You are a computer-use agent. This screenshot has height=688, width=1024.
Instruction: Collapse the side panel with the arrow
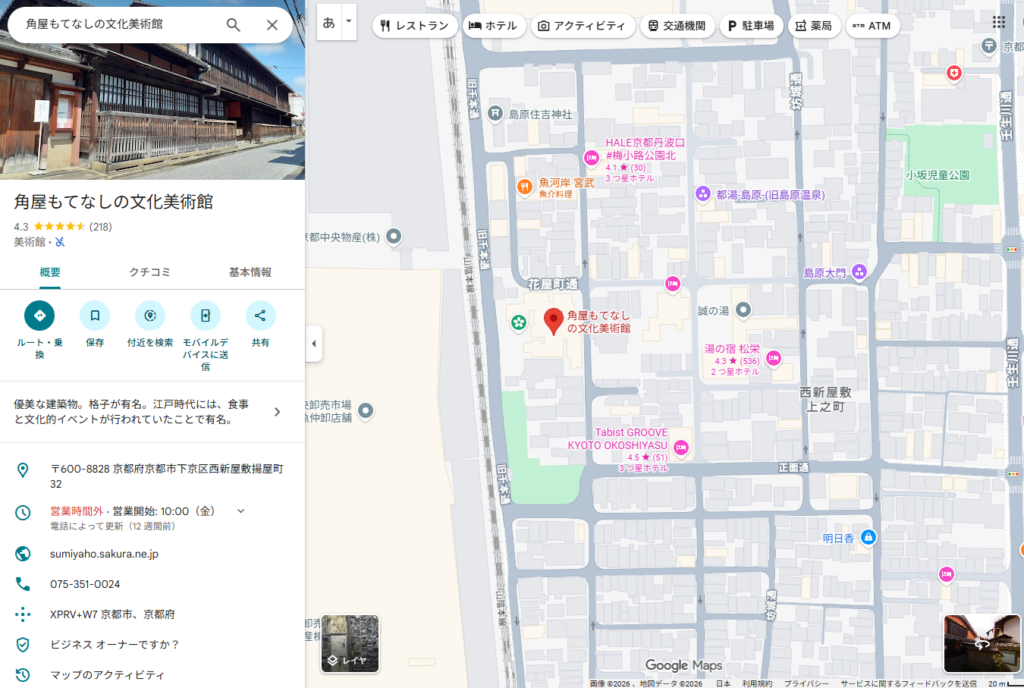(x=314, y=343)
